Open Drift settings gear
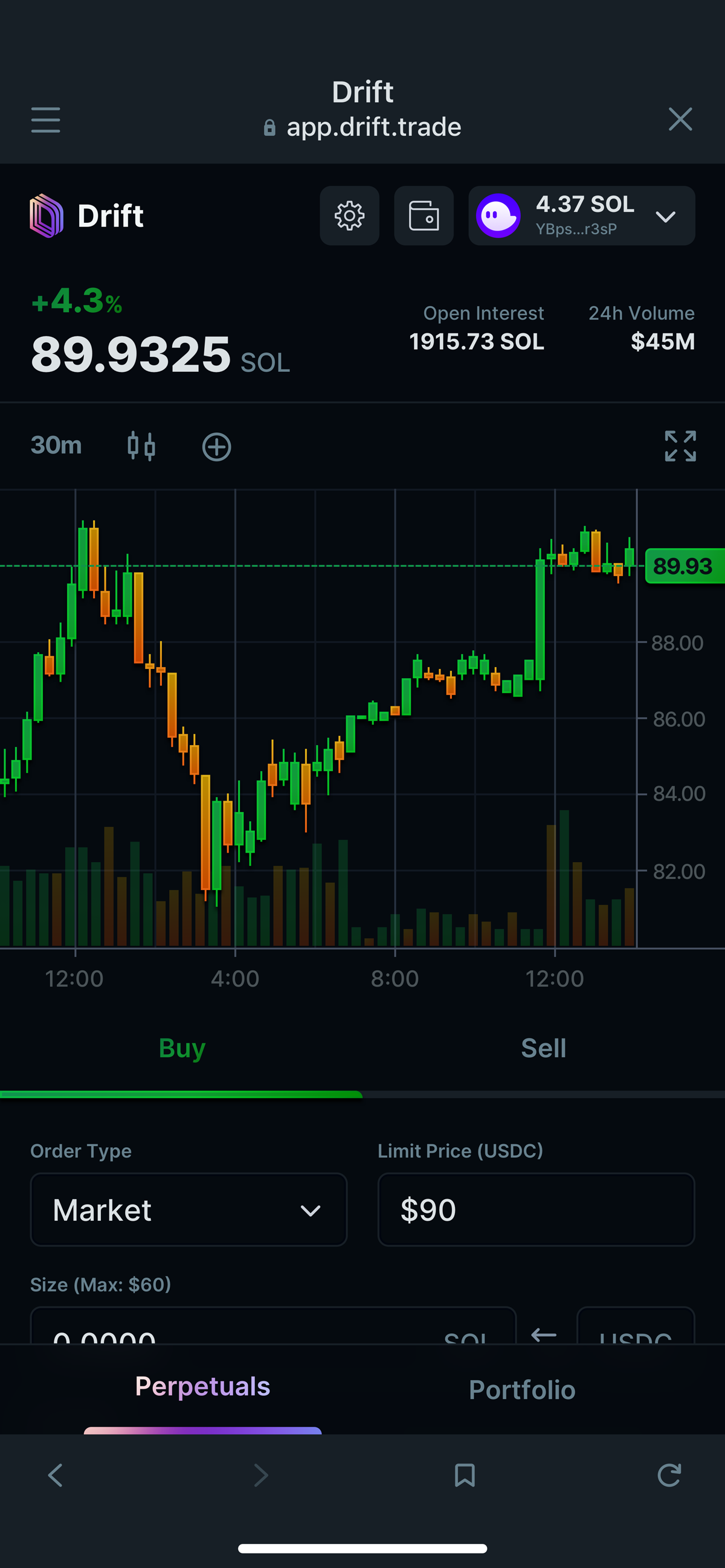 tap(349, 216)
